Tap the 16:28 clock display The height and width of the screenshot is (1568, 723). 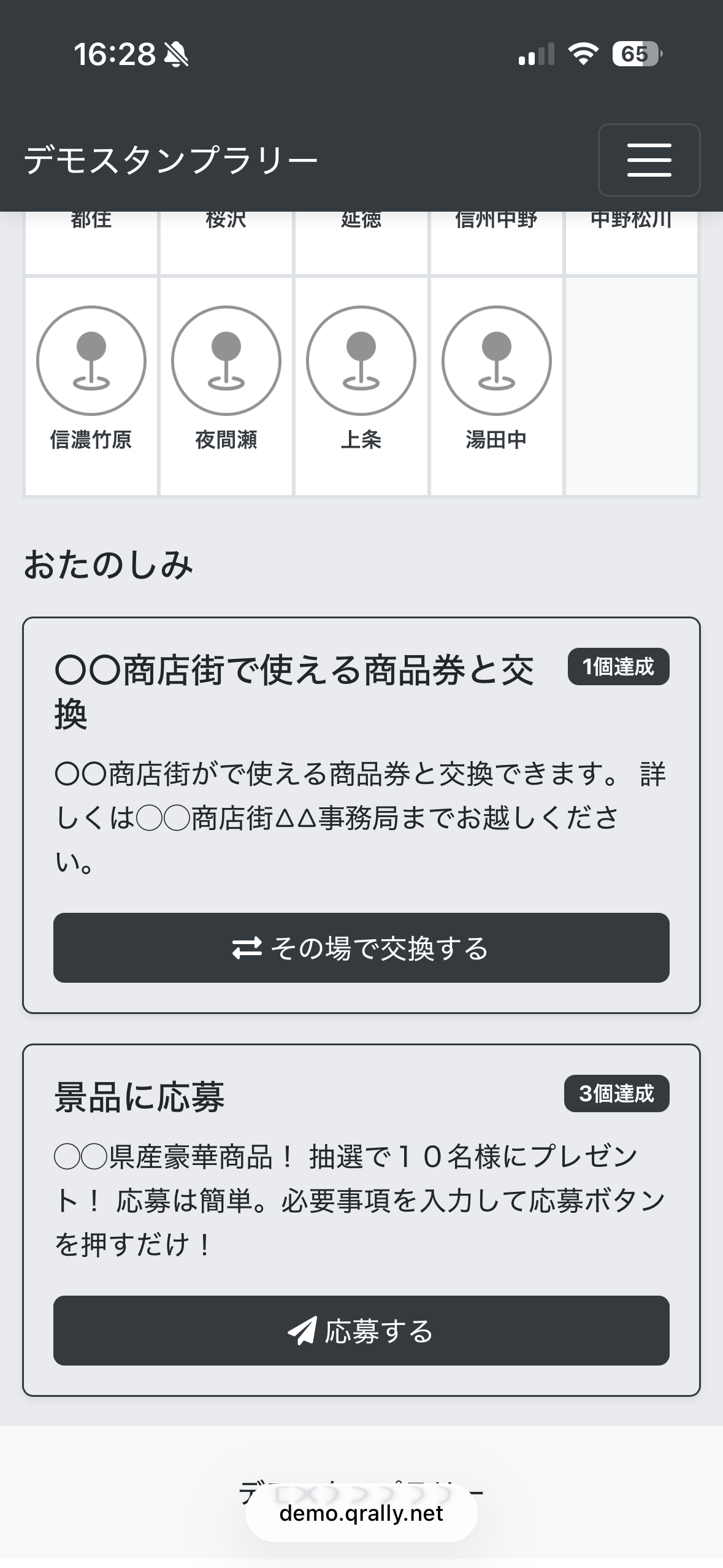(113, 54)
